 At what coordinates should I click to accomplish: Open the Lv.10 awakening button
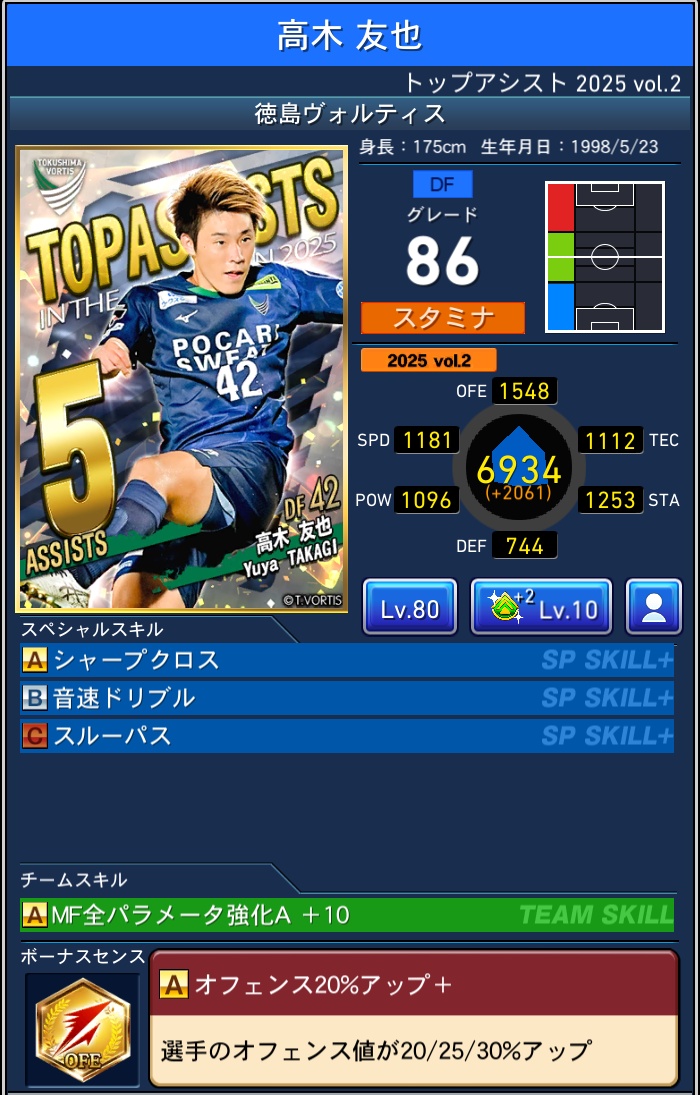pyautogui.click(x=541, y=607)
